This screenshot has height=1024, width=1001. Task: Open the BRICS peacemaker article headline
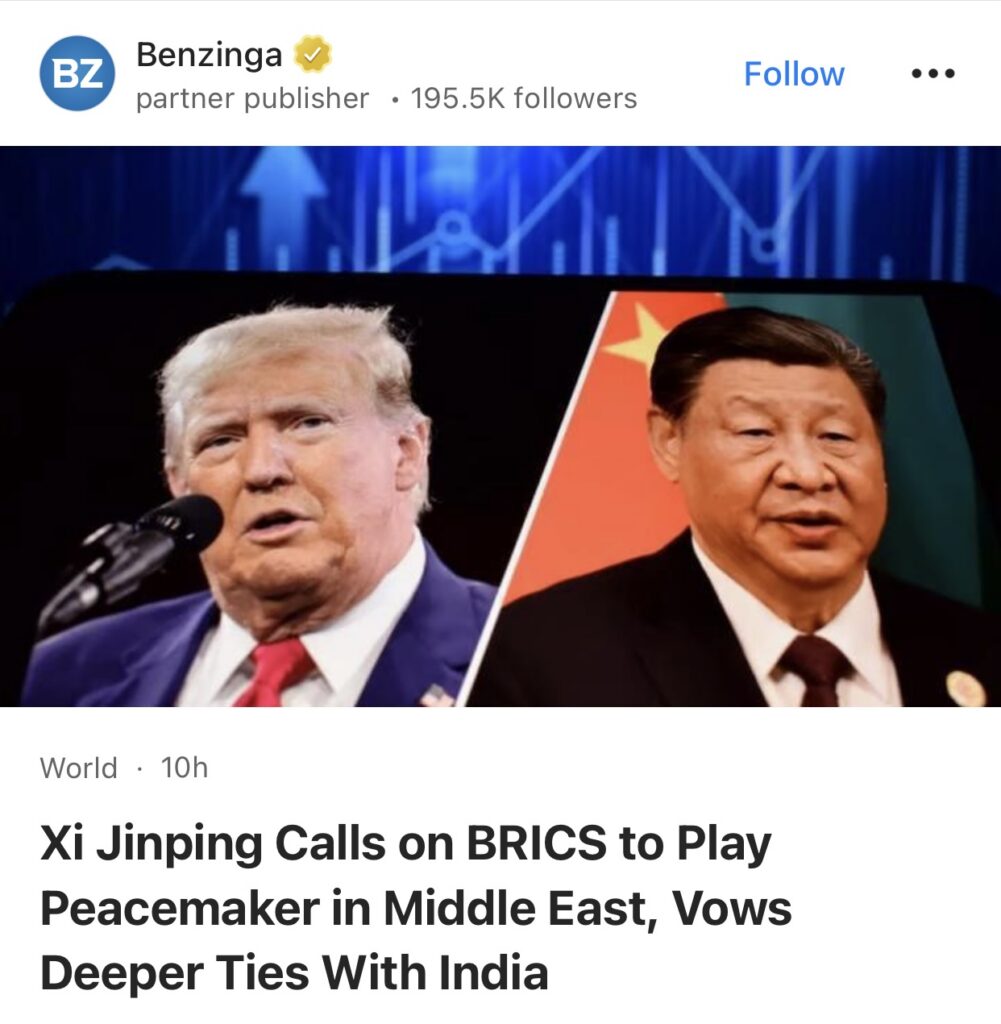click(x=416, y=908)
